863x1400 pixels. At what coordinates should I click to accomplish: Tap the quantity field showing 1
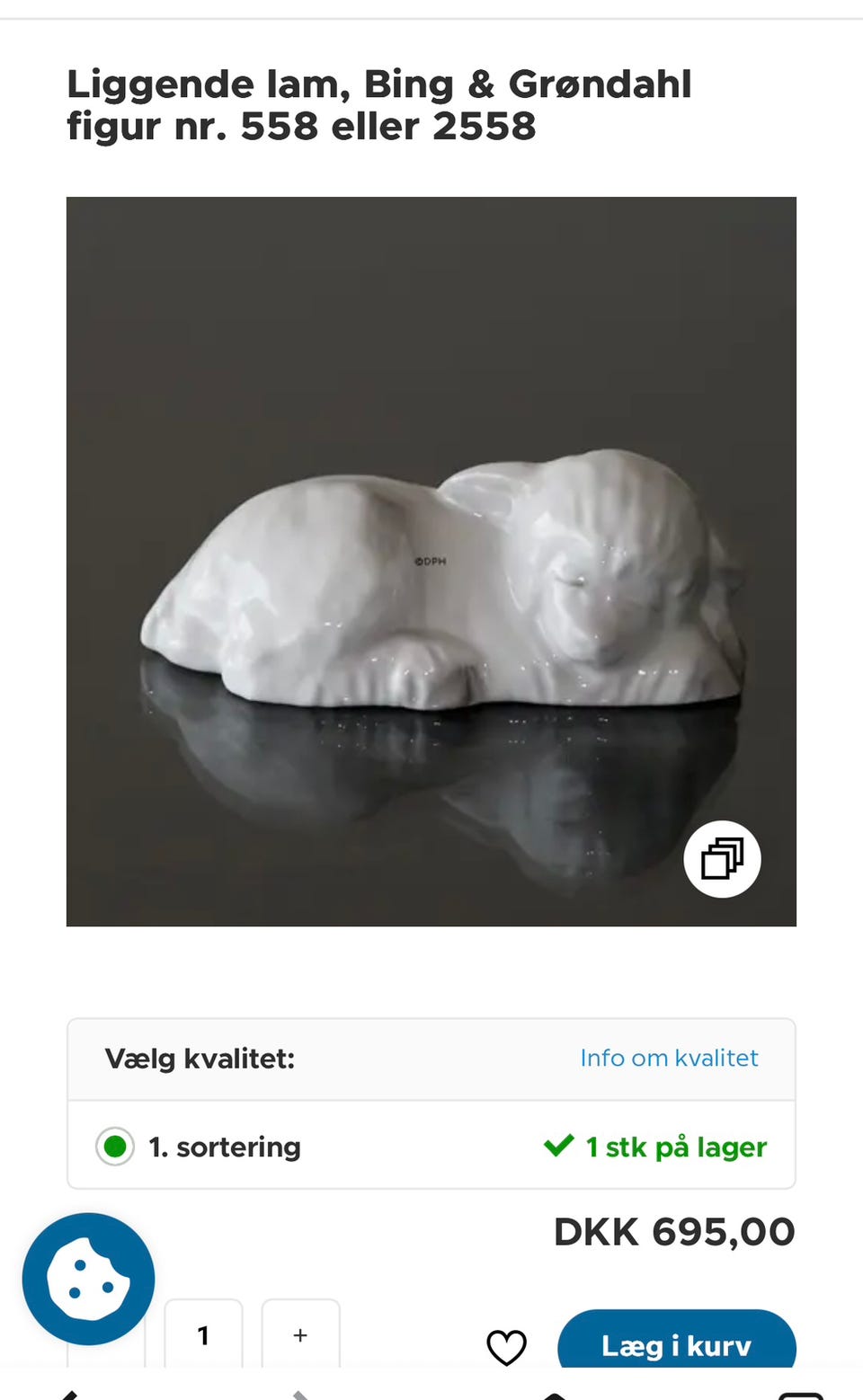pos(203,1334)
